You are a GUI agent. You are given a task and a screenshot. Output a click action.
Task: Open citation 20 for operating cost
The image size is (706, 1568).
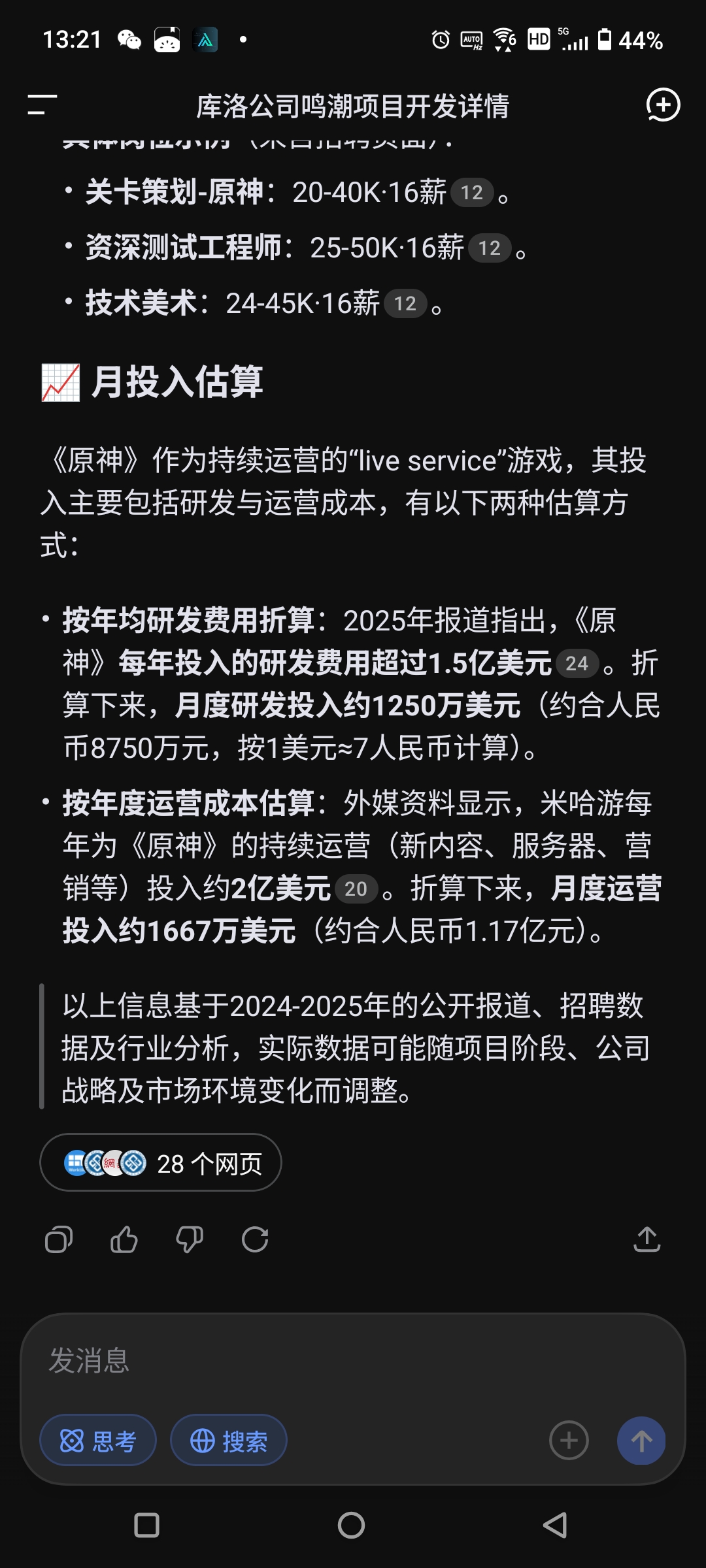pos(356,889)
